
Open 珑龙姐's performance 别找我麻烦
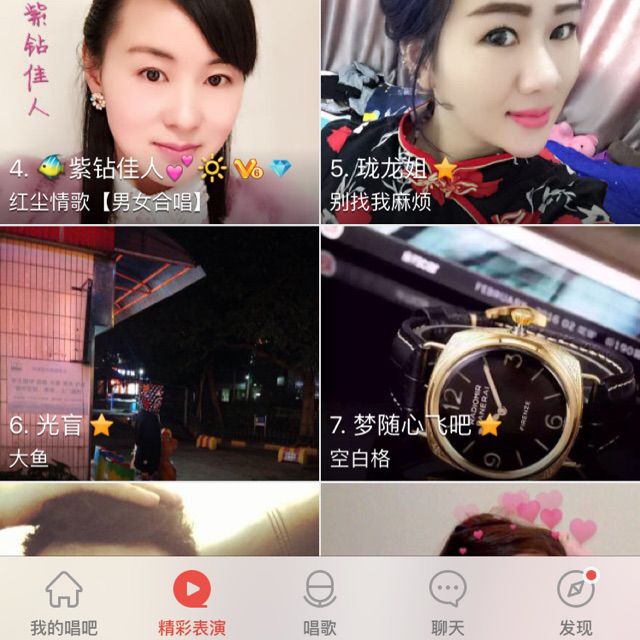coord(480,110)
